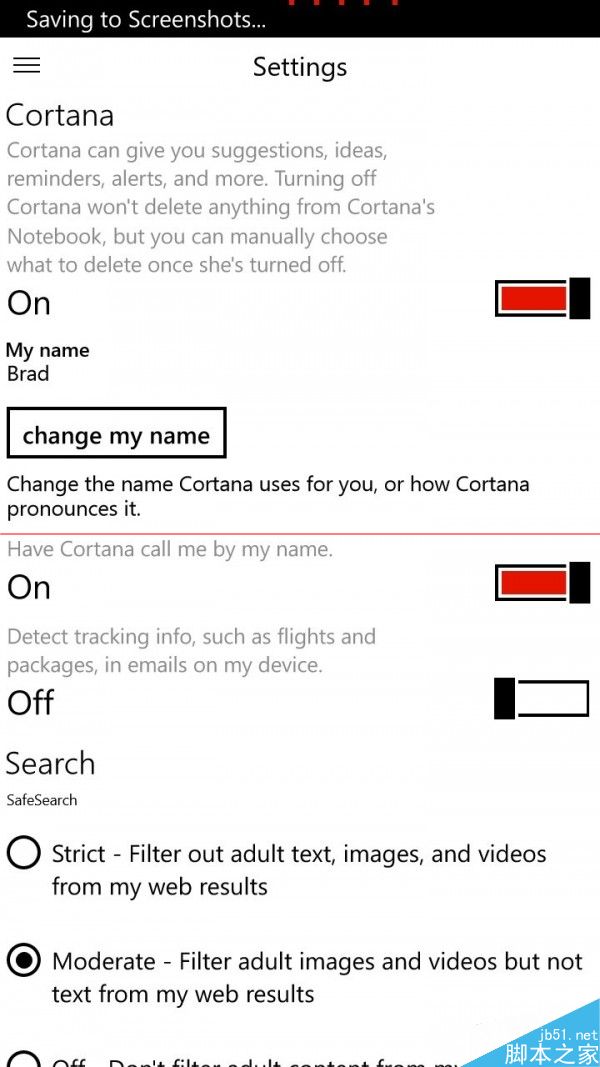Screen dimensions: 600x1067
Task: Select the Off SafeSearch radio button
Action: click(24, 1058)
